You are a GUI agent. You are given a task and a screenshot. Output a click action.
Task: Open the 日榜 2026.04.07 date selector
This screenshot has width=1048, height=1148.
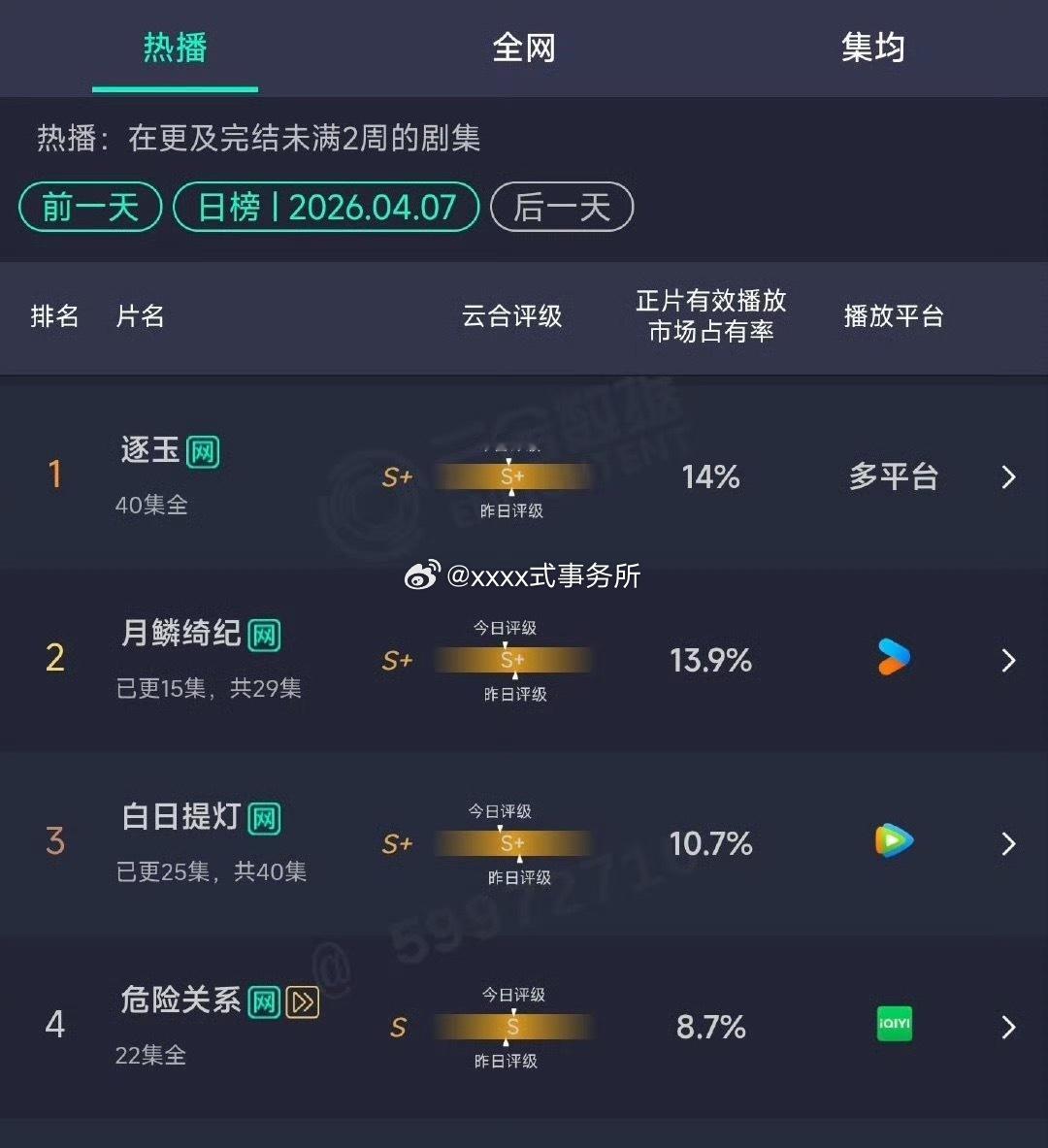(x=326, y=207)
